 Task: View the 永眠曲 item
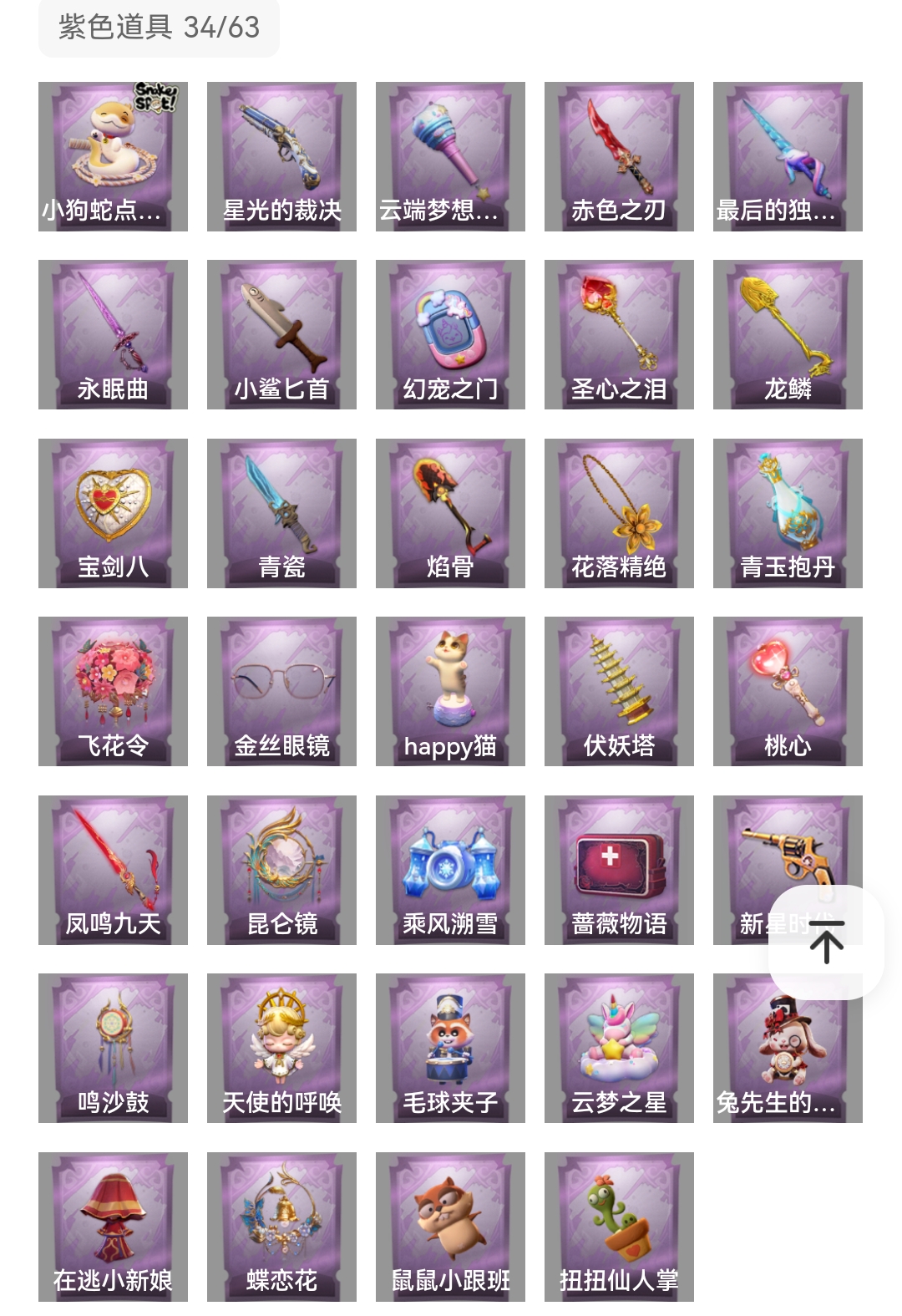pyautogui.click(x=113, y=334)
